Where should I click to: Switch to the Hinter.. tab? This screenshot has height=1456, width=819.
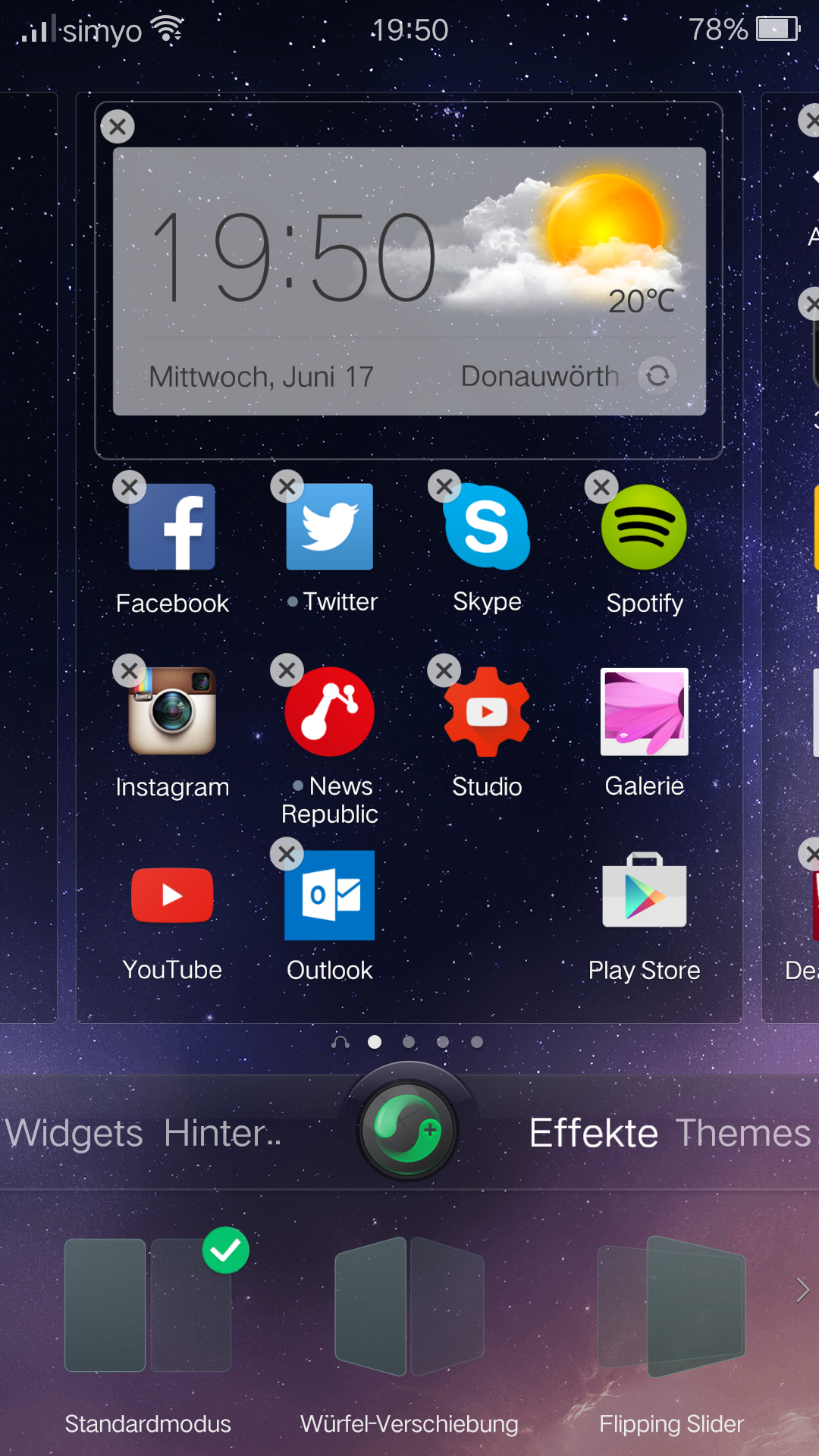pos(222,1133)
